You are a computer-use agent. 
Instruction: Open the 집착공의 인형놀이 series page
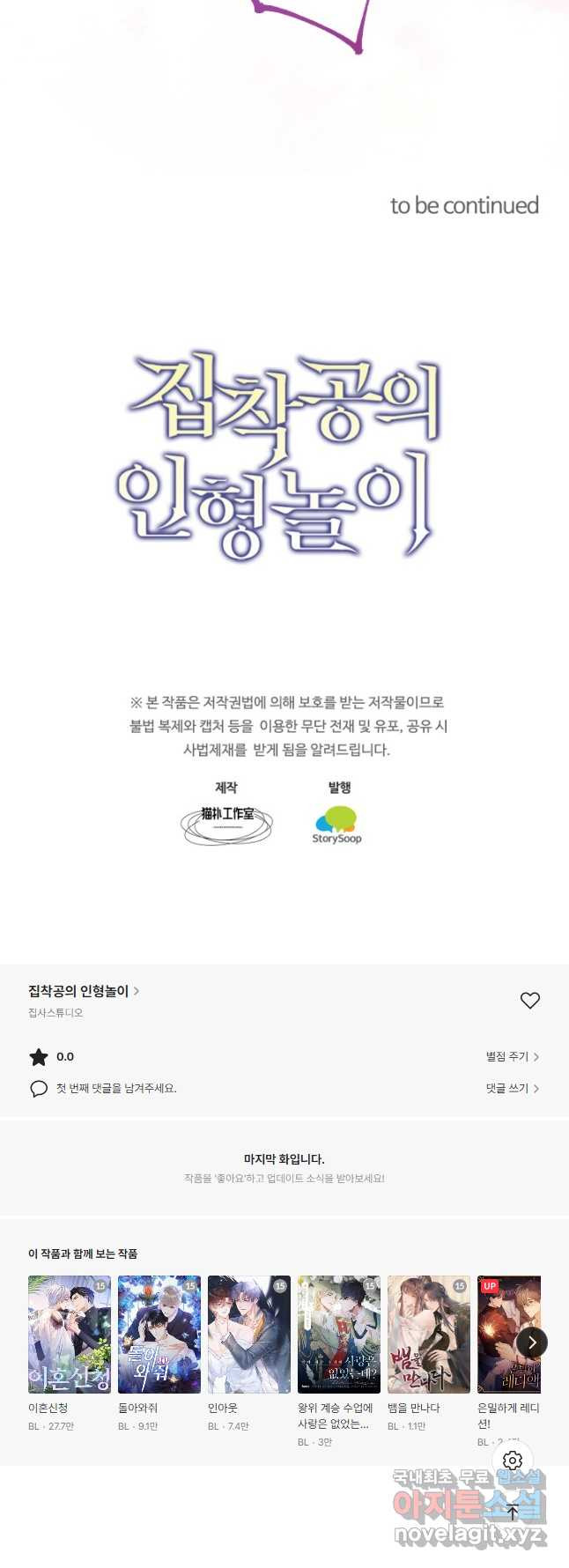pyautogui.click(x=84, y=991)
